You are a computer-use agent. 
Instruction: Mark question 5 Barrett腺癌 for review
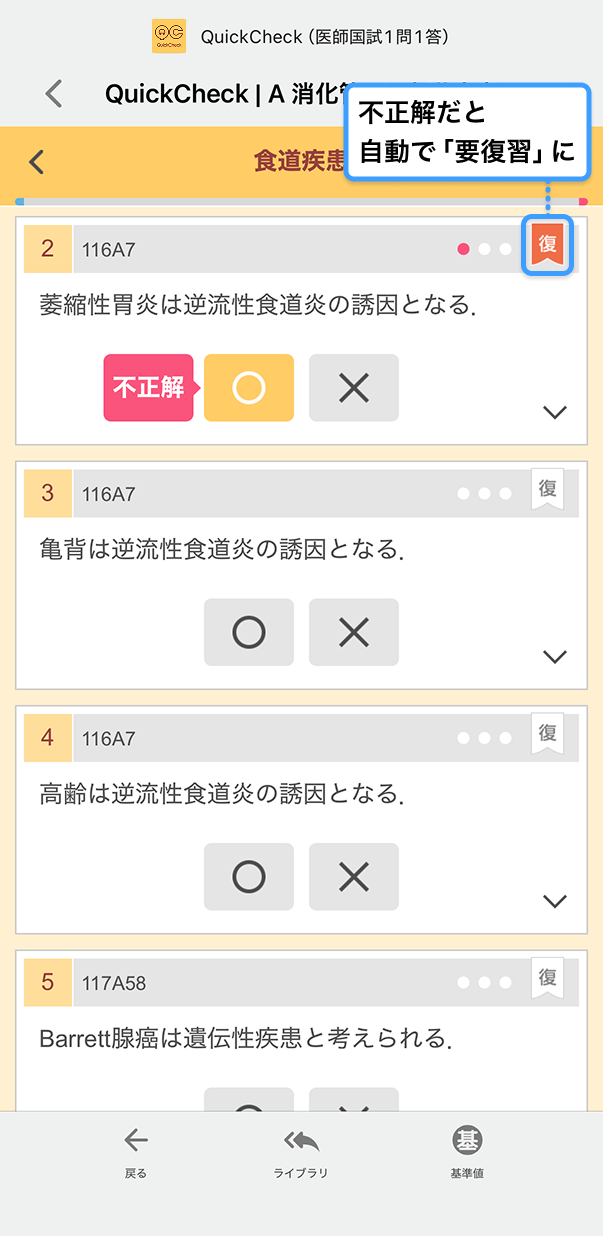(x=547, y=978)
